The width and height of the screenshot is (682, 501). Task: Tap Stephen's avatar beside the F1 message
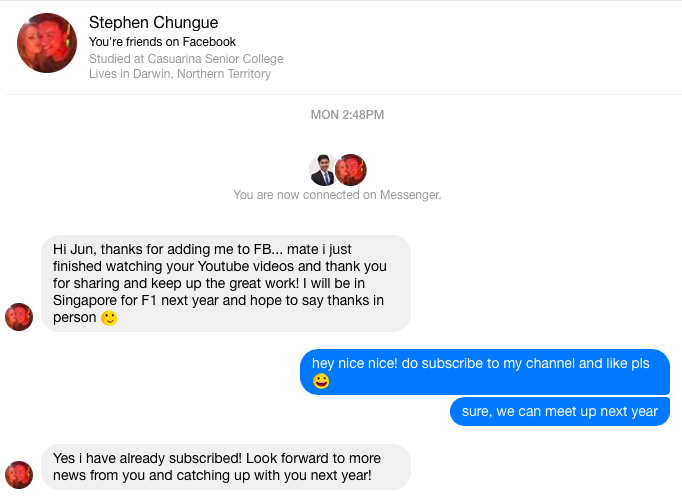[x=19, y=317]
